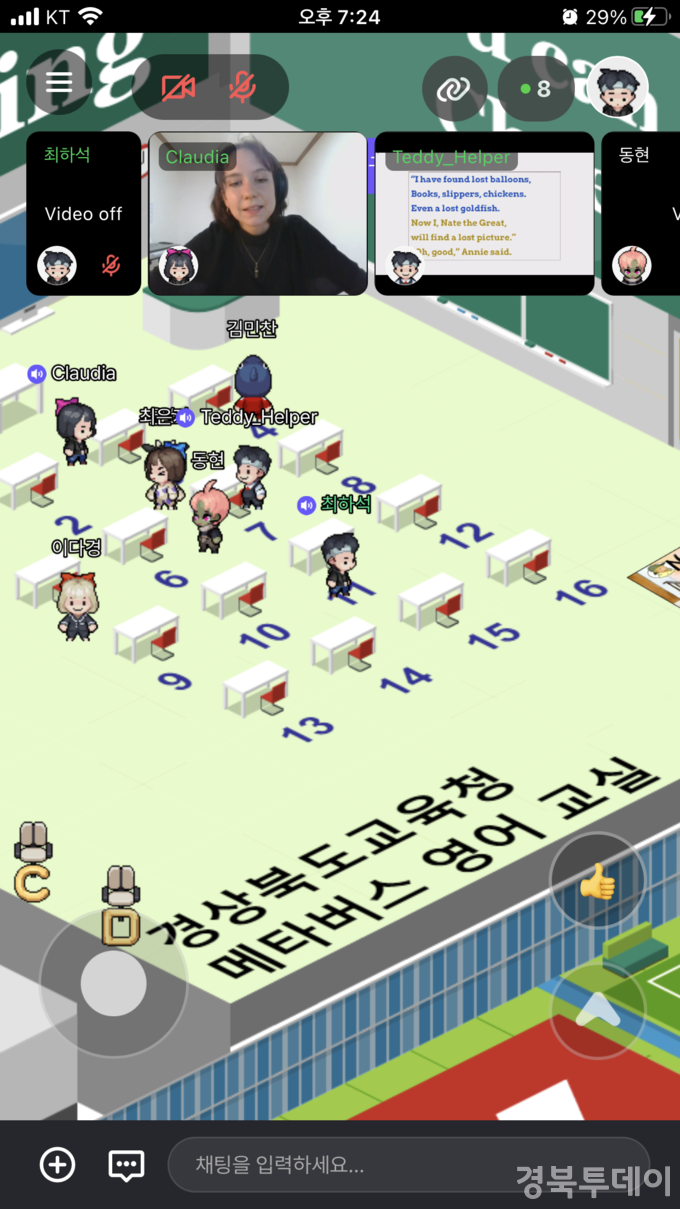The image size is (680, 1209).
Task: Copy the space invite link
Action: coord(454,89)
